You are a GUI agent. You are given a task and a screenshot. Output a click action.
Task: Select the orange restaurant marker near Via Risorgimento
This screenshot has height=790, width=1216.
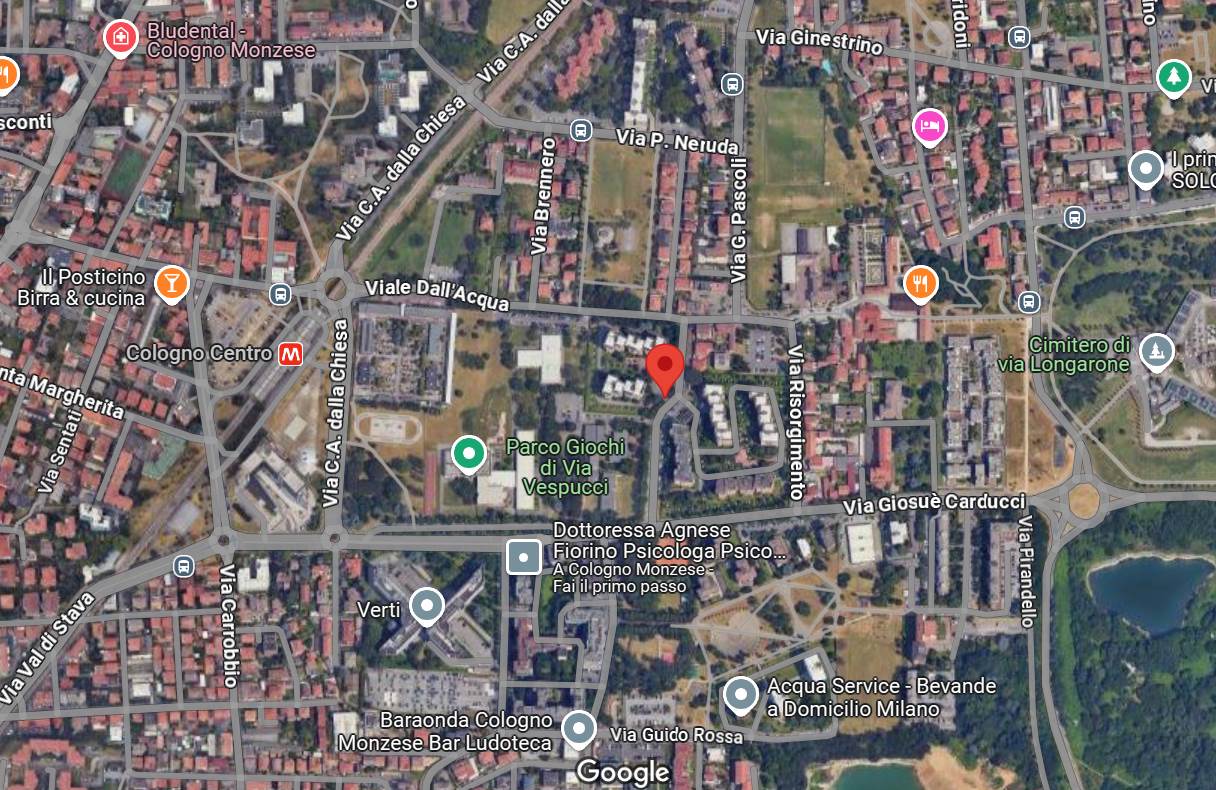920,283
